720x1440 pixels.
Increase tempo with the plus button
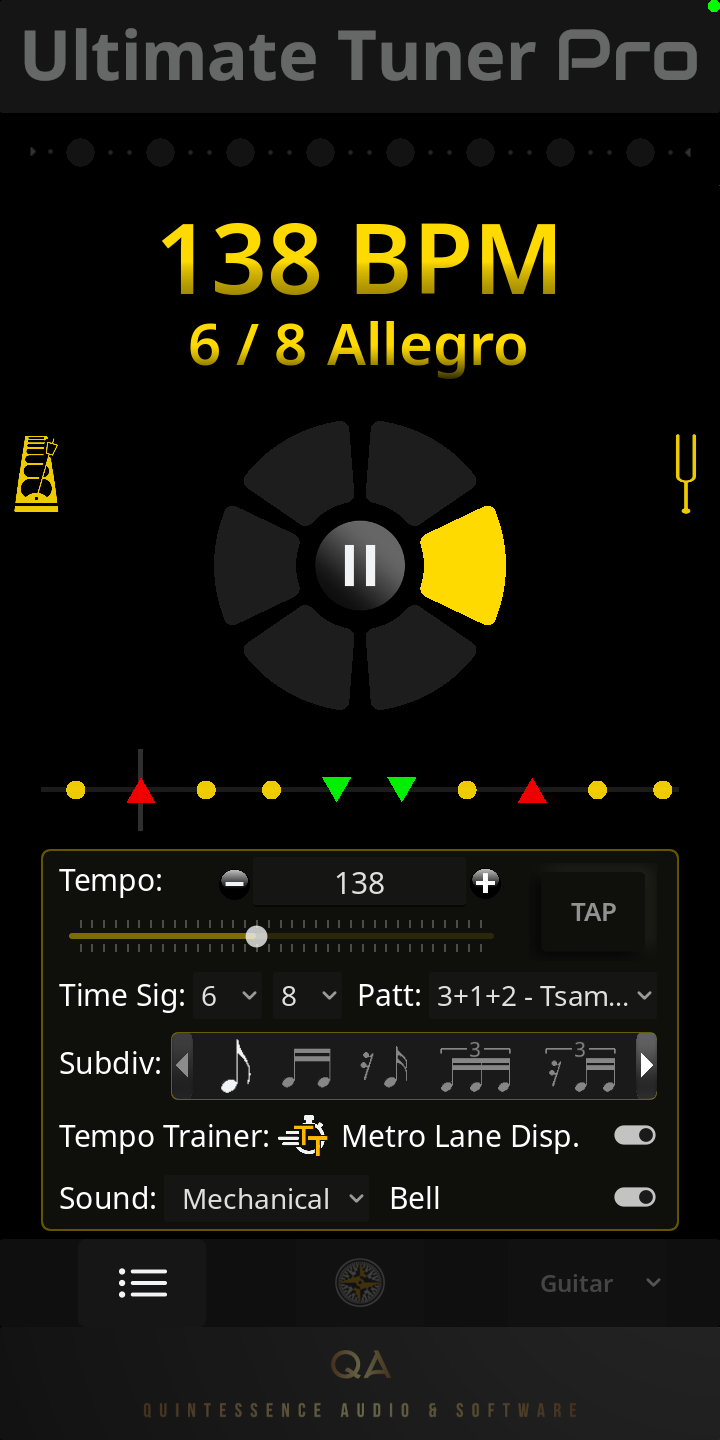coord(486,882)
